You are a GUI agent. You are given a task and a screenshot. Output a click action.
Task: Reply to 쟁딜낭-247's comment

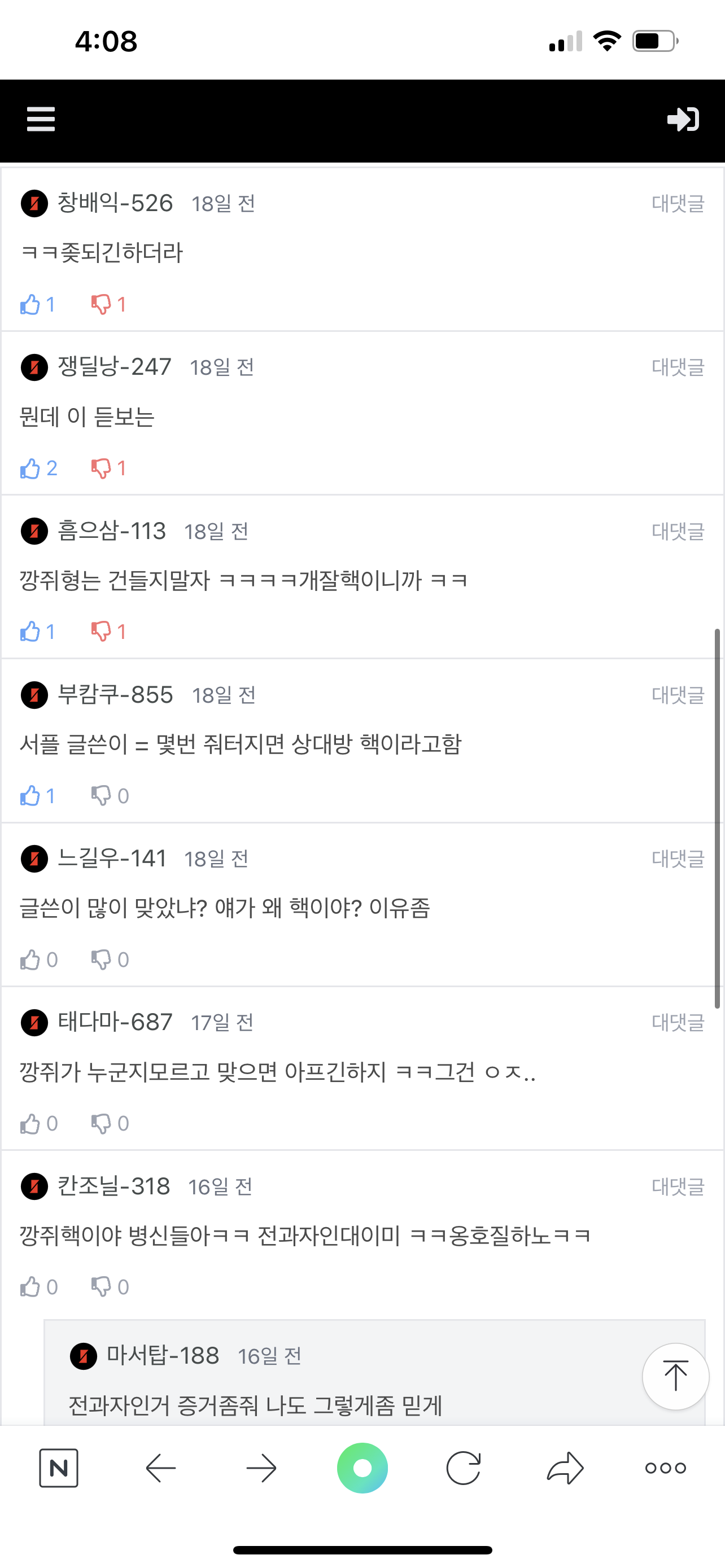click(678, 367)
